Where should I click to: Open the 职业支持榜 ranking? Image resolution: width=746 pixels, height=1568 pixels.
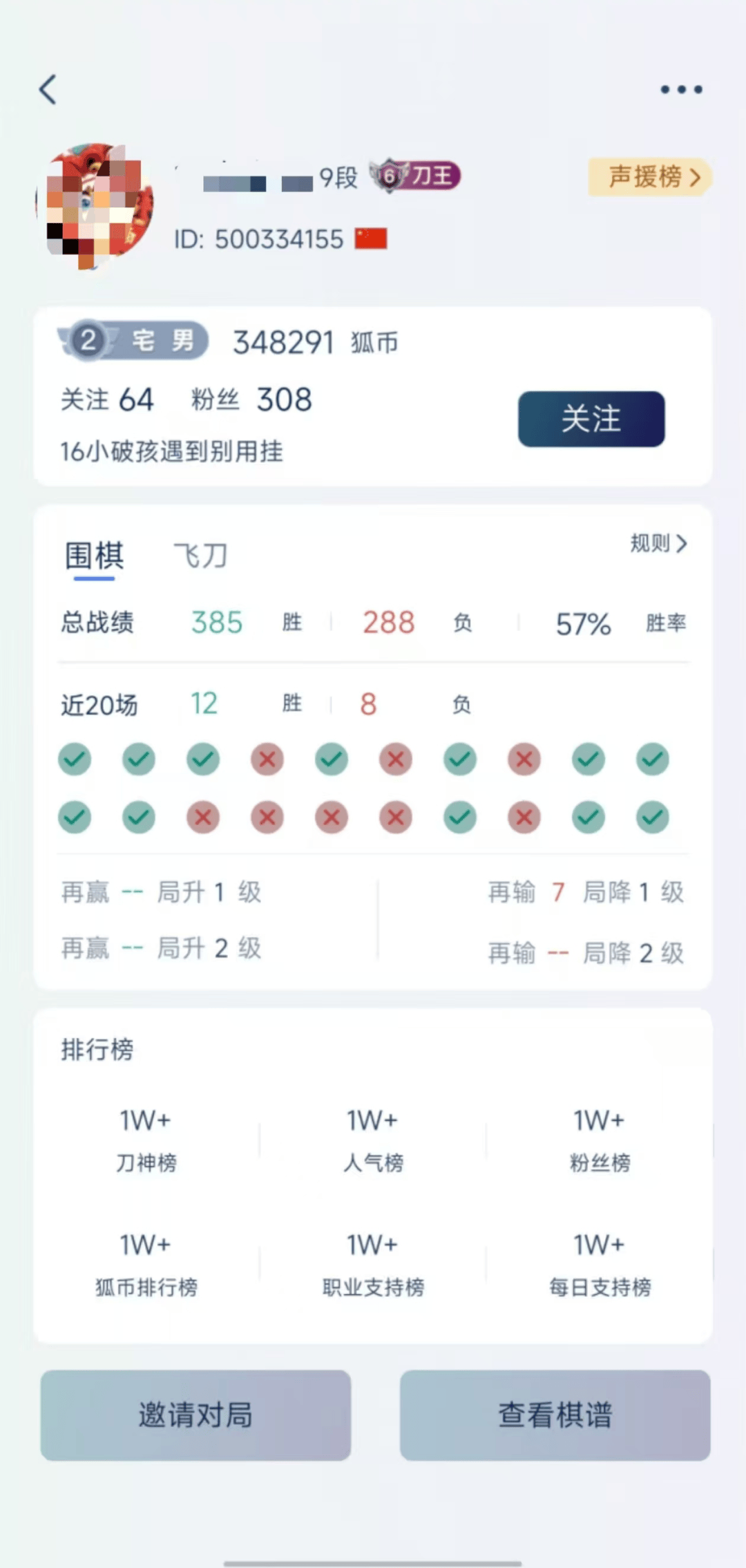click(373, 1264)
